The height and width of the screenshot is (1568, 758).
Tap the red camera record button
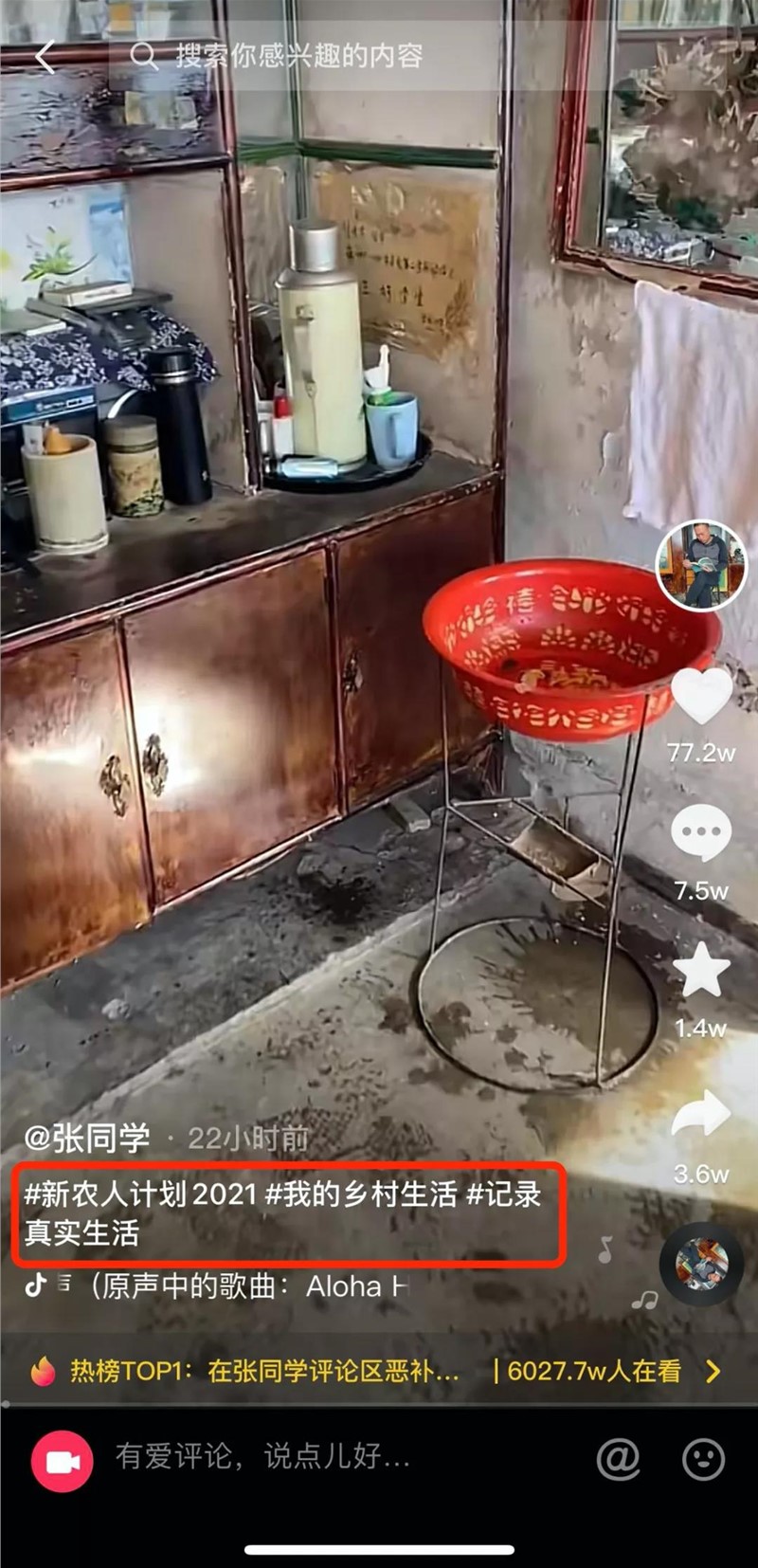click(x=63, y=1461)
